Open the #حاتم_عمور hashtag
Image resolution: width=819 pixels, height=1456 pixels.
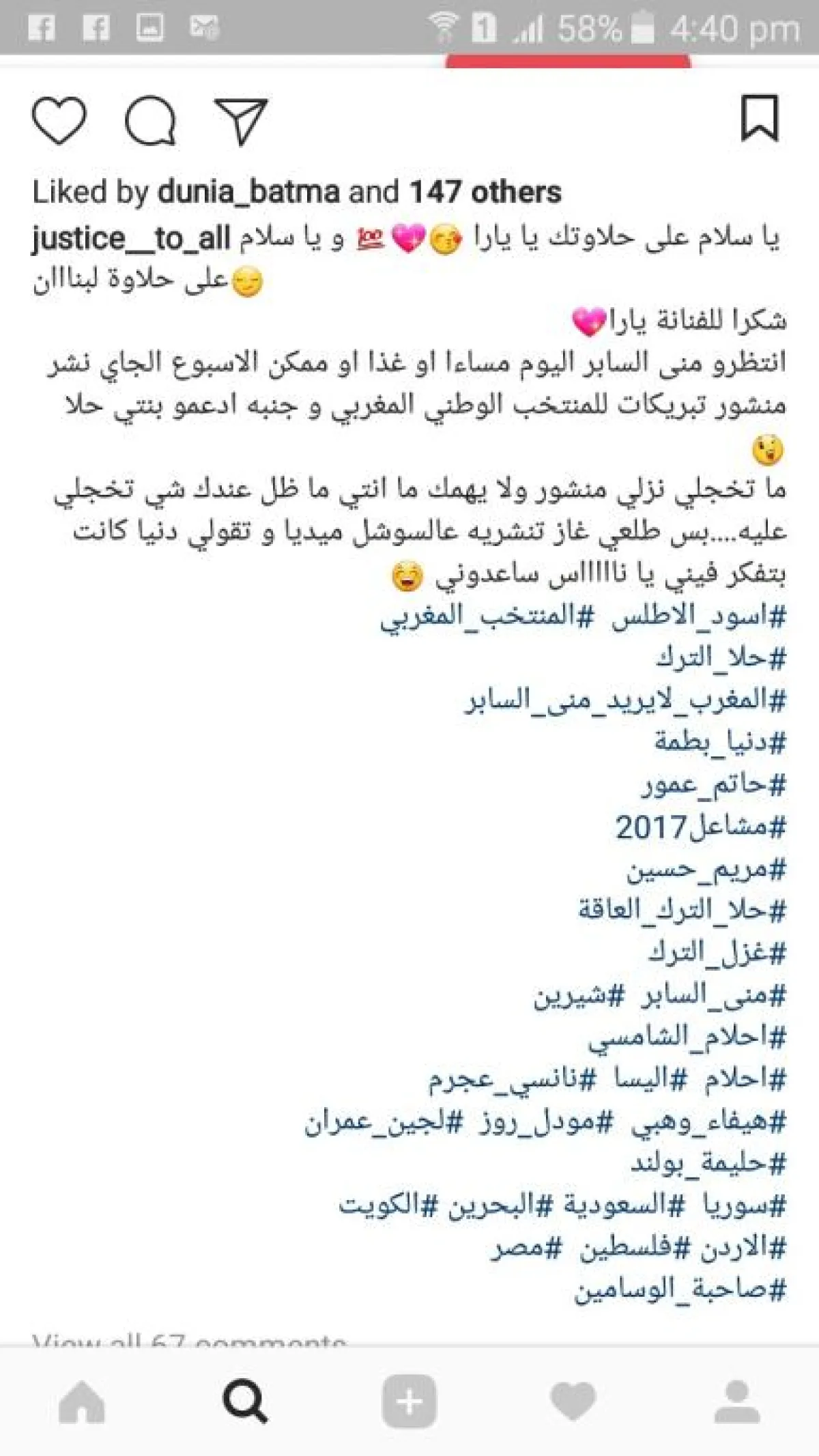click(x=714, y=785)
